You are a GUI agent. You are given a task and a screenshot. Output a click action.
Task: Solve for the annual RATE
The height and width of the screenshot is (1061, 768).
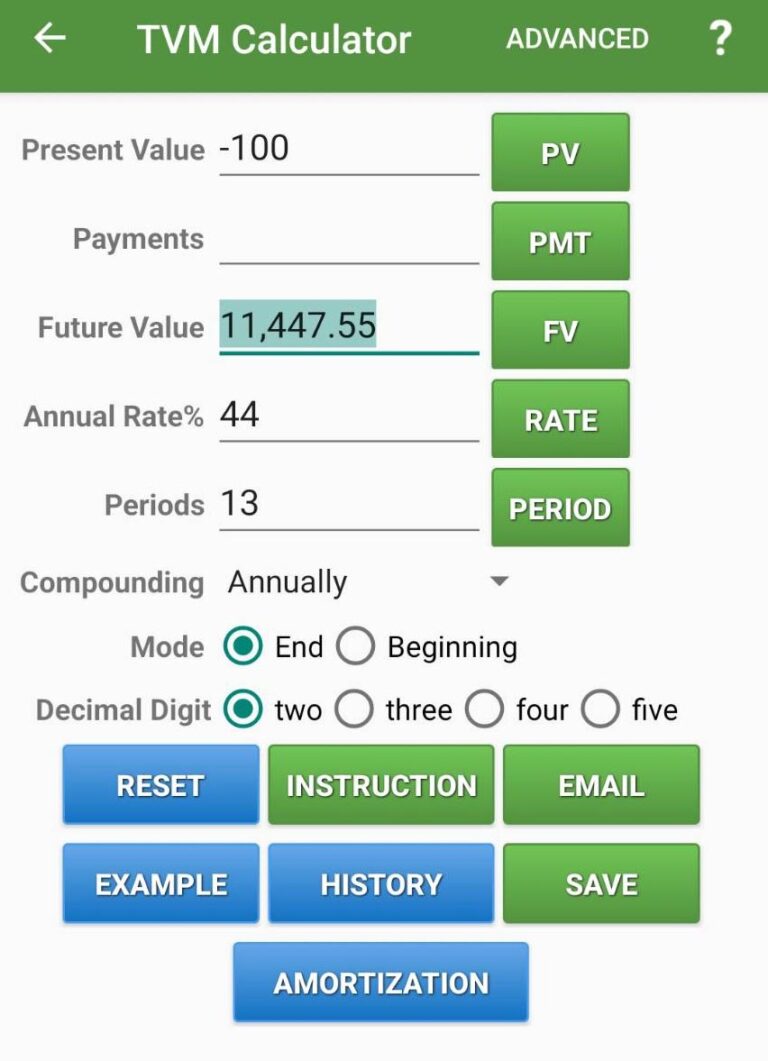[x=560, y=420]
